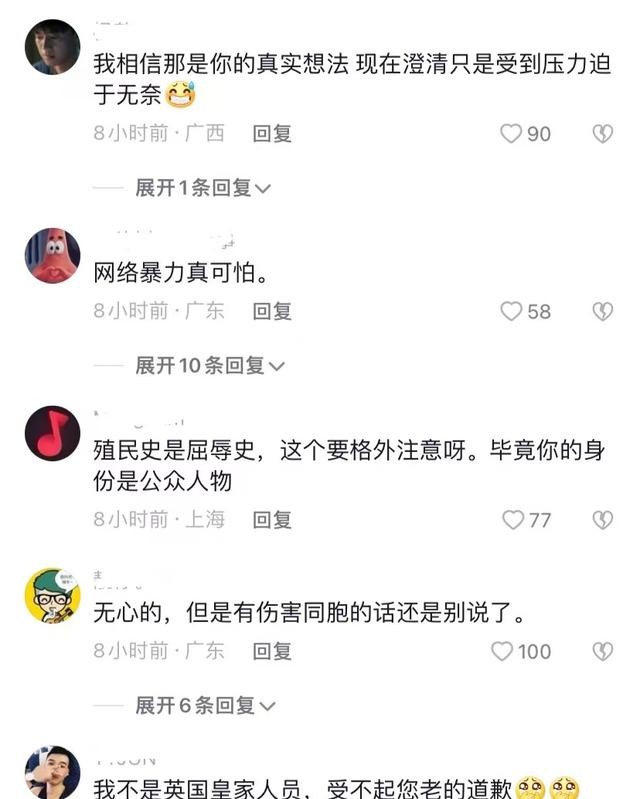Viewport: 640px width, 799px height.
Task: Open the red music note avatar profile
Action: 52,433
